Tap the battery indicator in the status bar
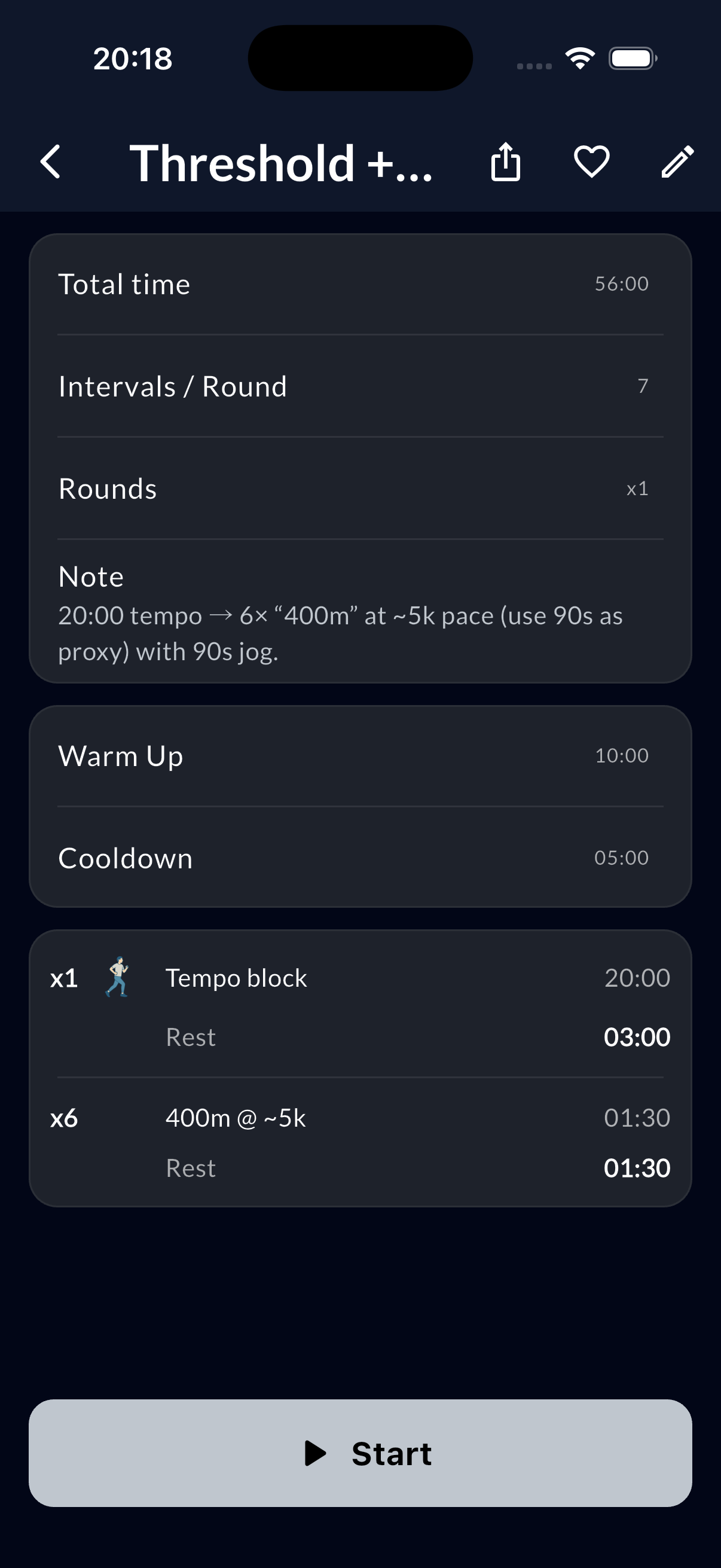The width and height of the screenshot is (721, 1568). pos(632,58)
